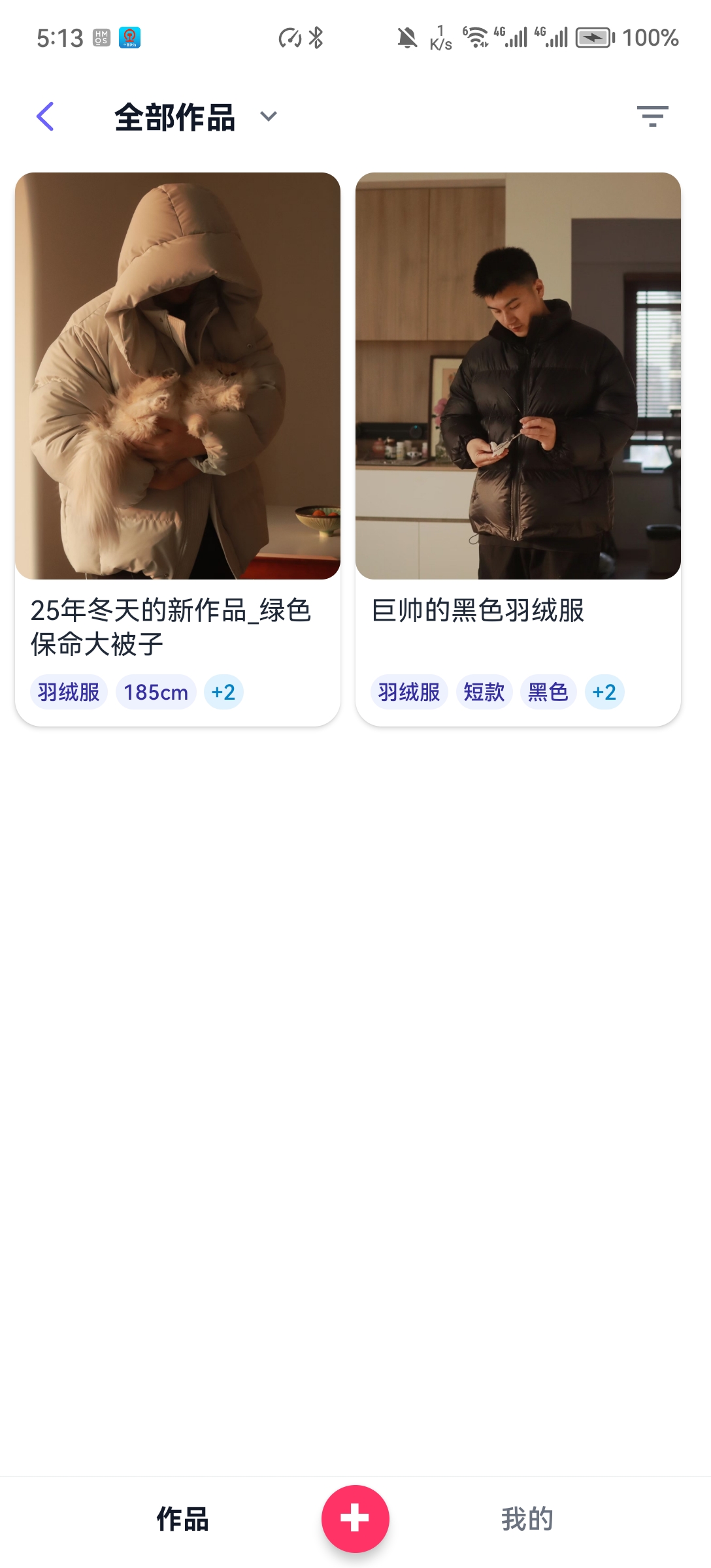Viewport: 711px width, 1568px height.
Task: Go back using the top-left arrow
Action: 45,117
